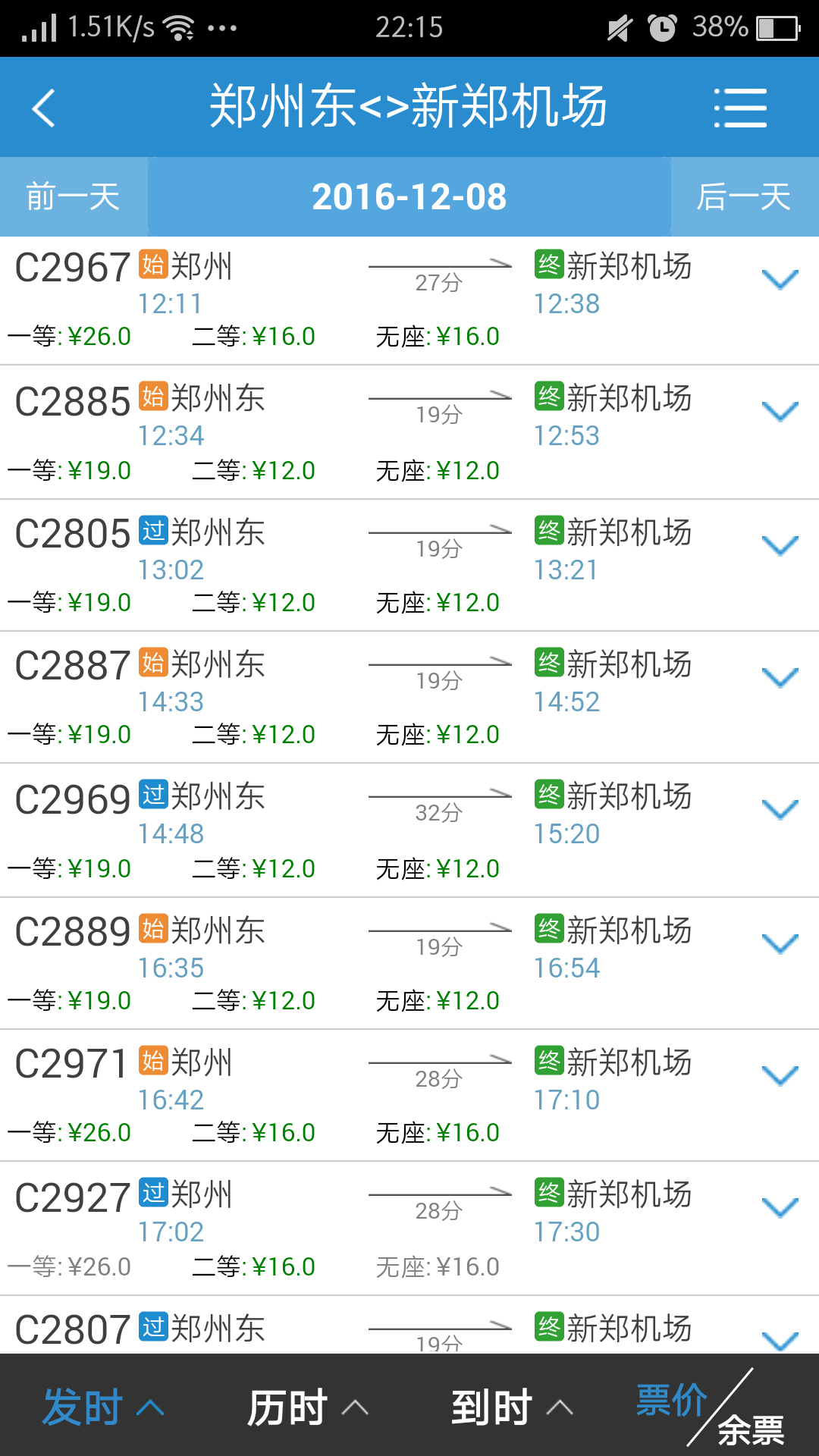Sort by departure time (发时)
Screen dimensions: 819x1456
pyautogui.click(x=102, y=1407)
